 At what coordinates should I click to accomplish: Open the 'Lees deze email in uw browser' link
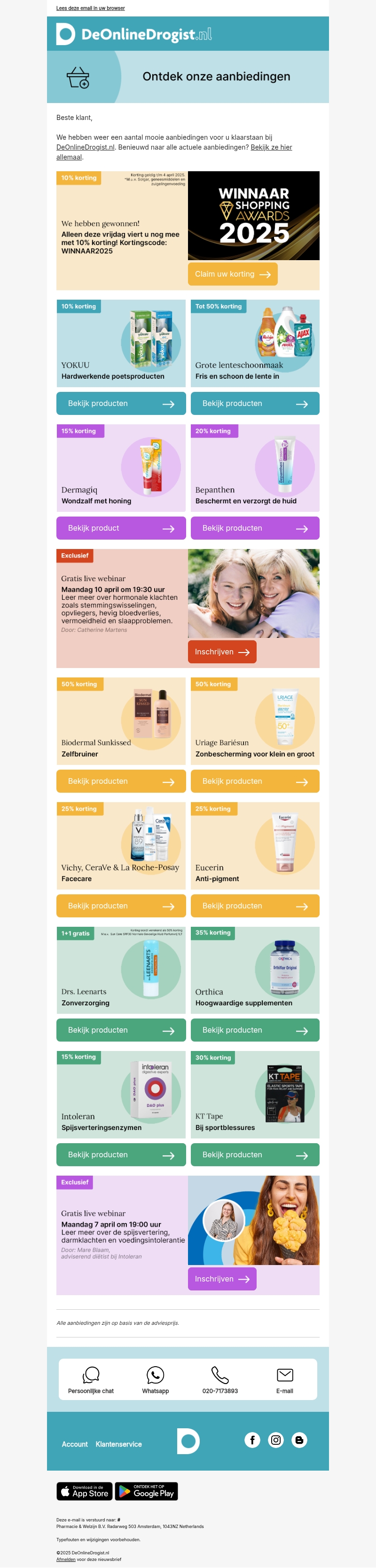[90, 8]
